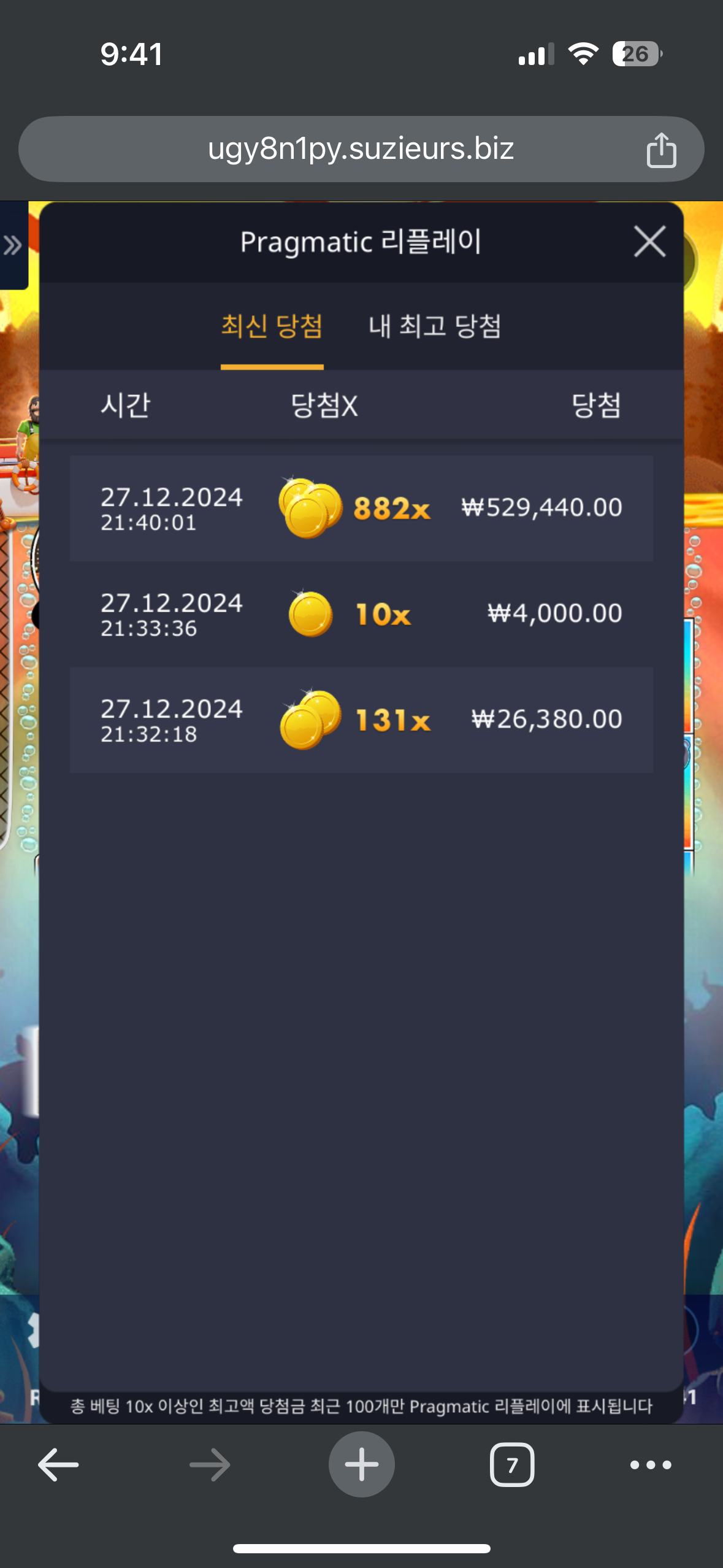The height and width of the screenshot is (1568, 723).
Task: Show the 7 open tabs
Action: (511, 1465)
